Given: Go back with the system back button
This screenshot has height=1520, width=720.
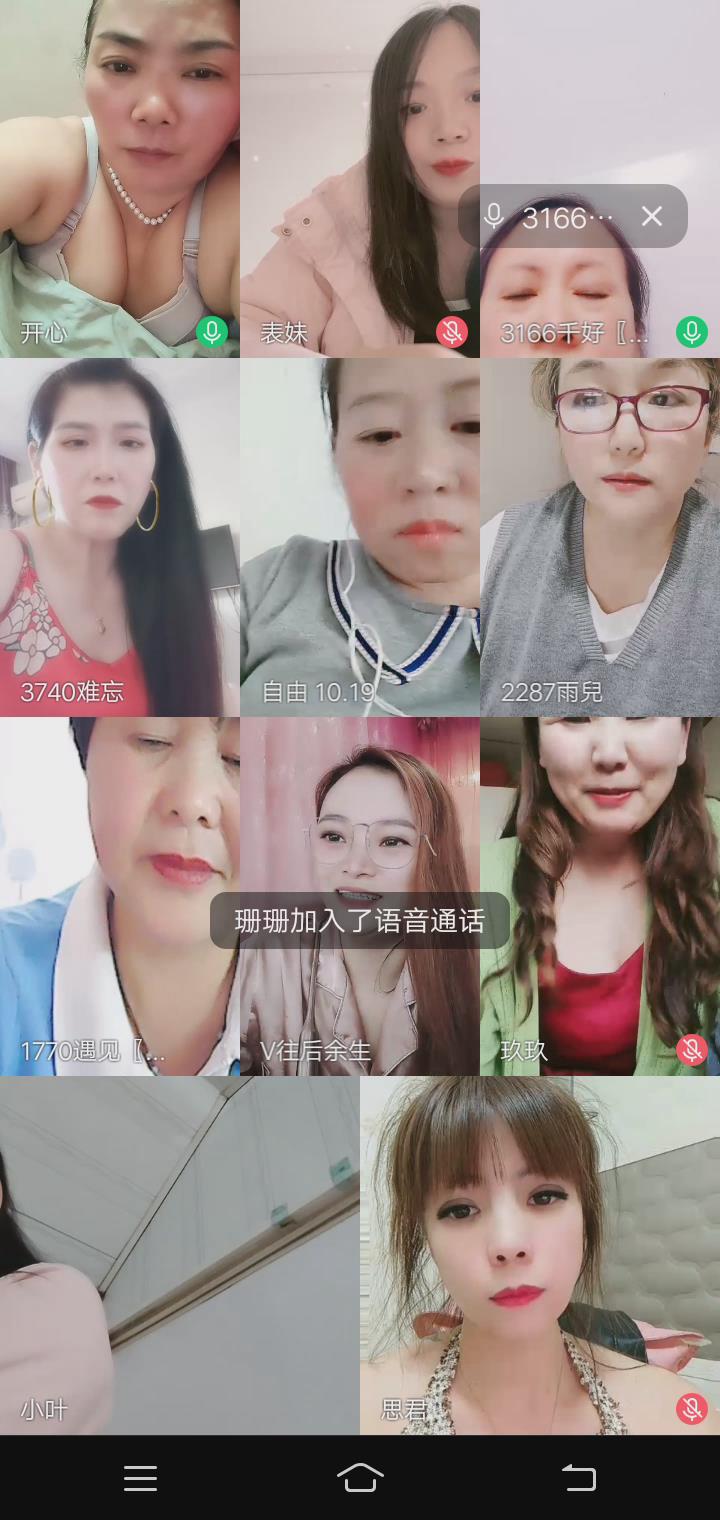Looking at the screenshot, I should click(579, 1478).
